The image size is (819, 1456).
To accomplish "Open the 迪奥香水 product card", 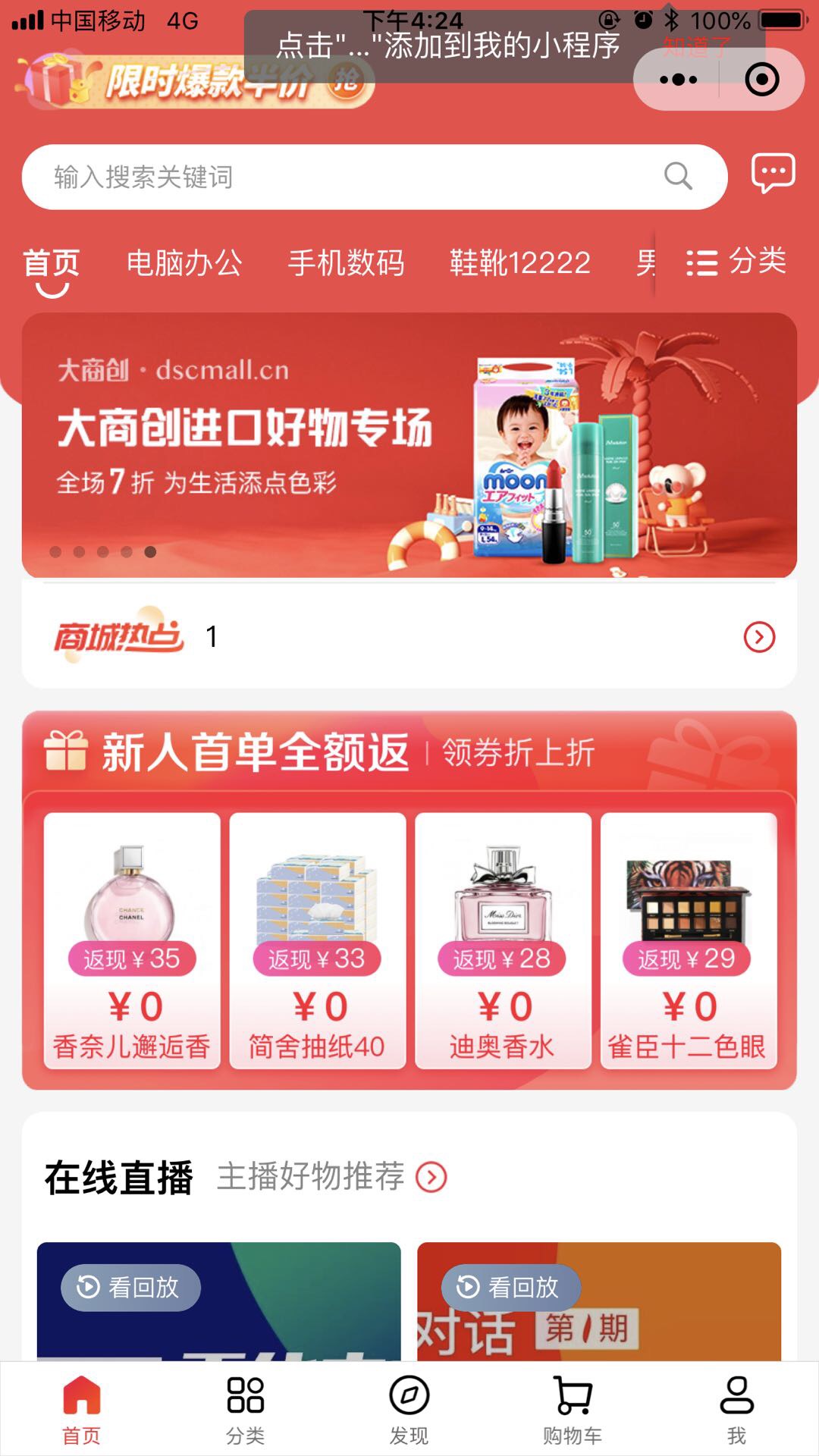I will [503, 940].
